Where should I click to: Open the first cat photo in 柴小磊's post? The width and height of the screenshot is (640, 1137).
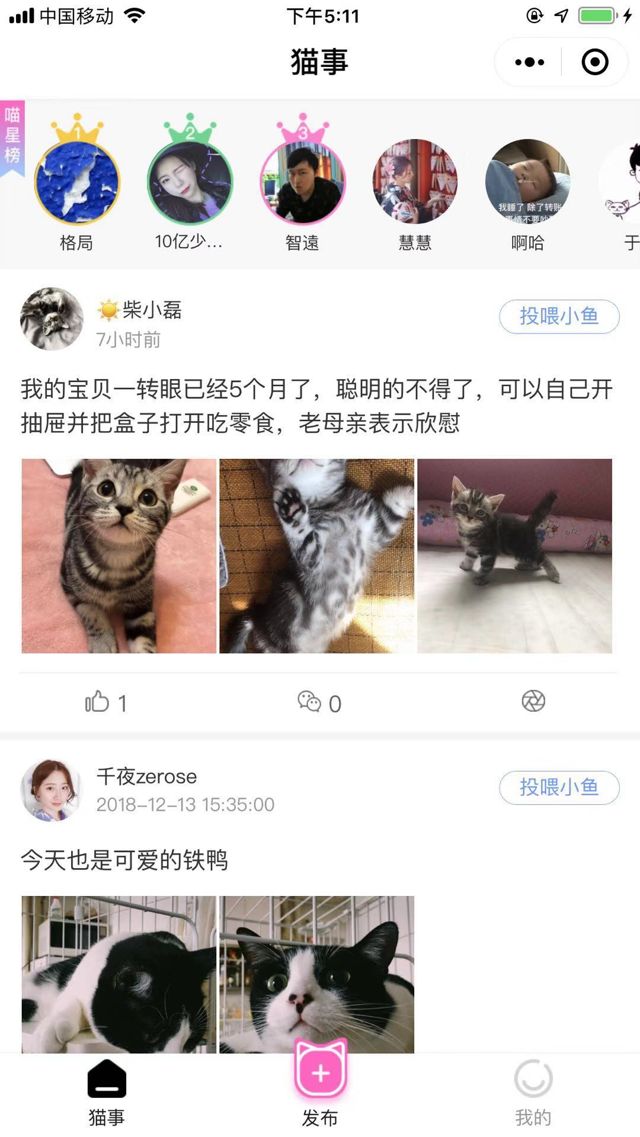tap(119, 556)
